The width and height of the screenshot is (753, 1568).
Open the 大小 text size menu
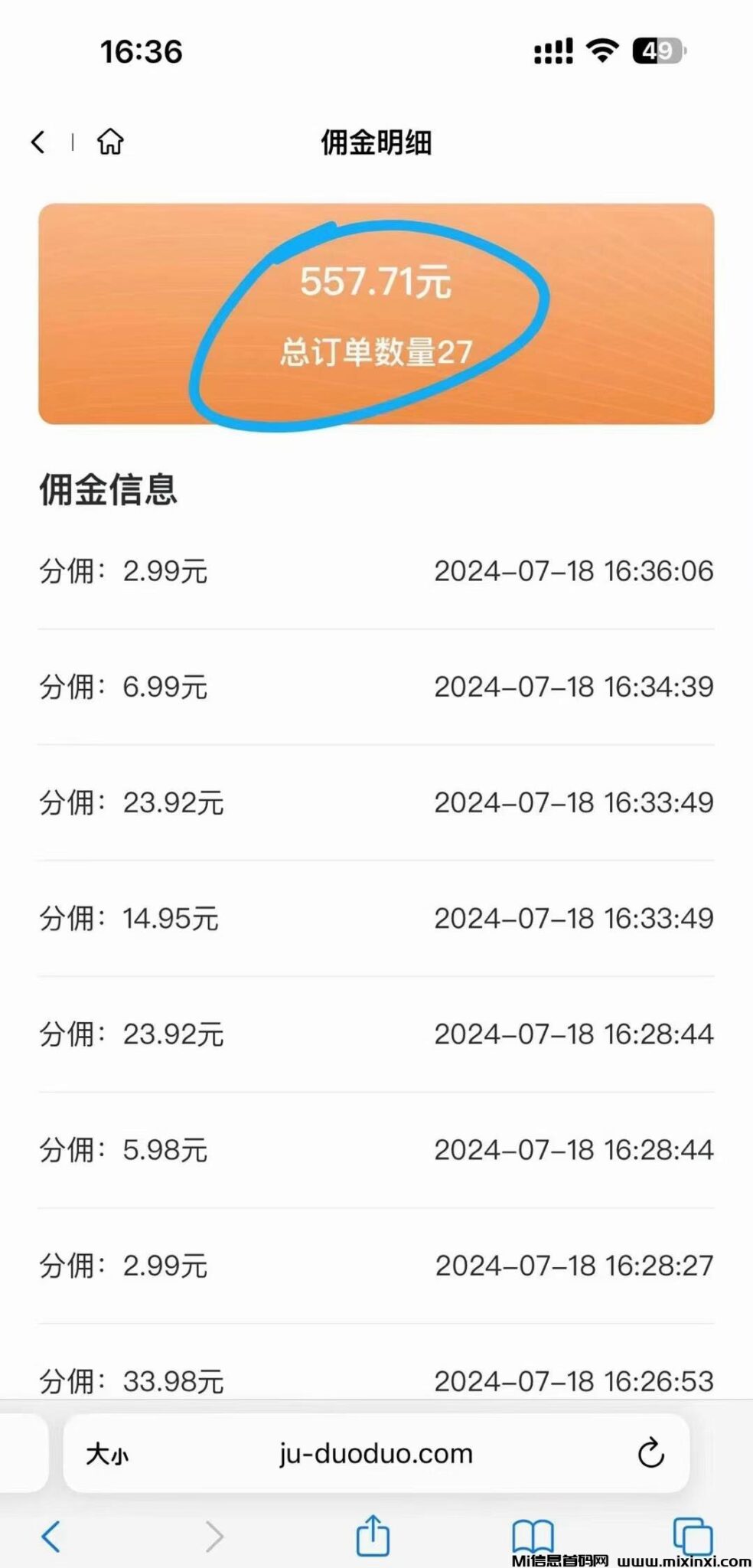(x=107, y=1454)
